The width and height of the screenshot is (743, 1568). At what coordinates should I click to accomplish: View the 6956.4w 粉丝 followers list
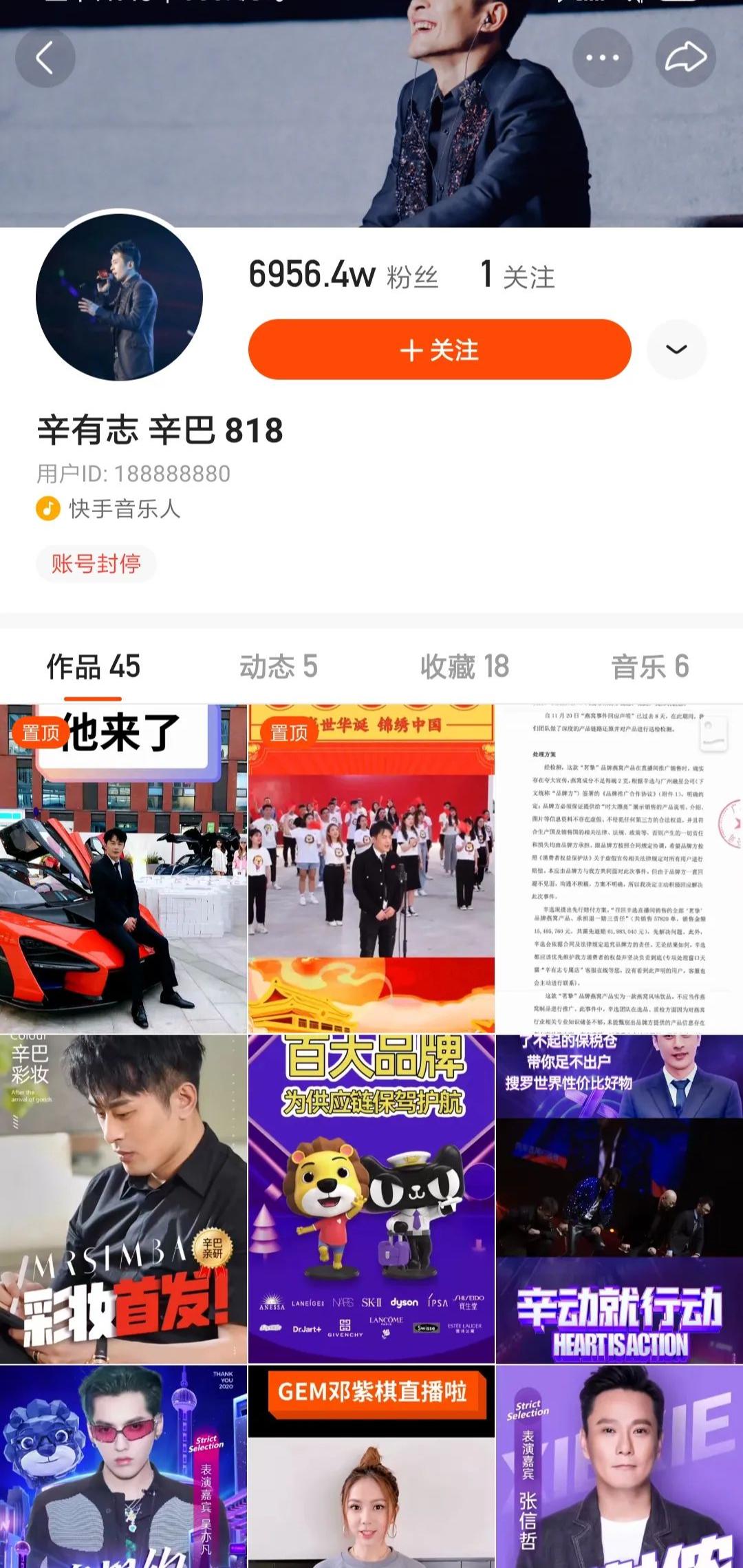(343, 275)
